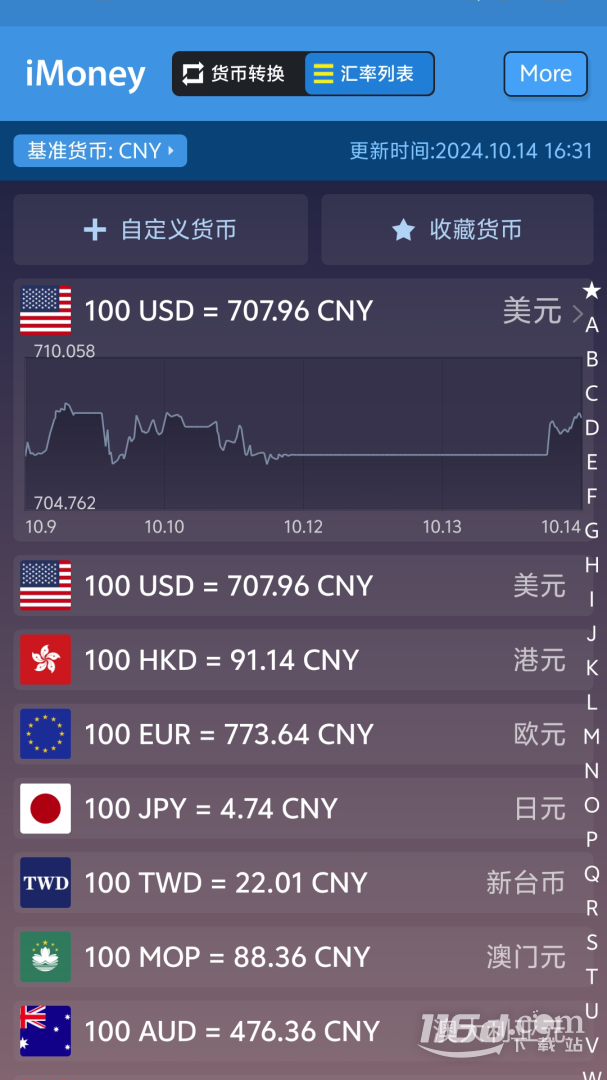Open 收藏货币 favorites

(457, 229)
